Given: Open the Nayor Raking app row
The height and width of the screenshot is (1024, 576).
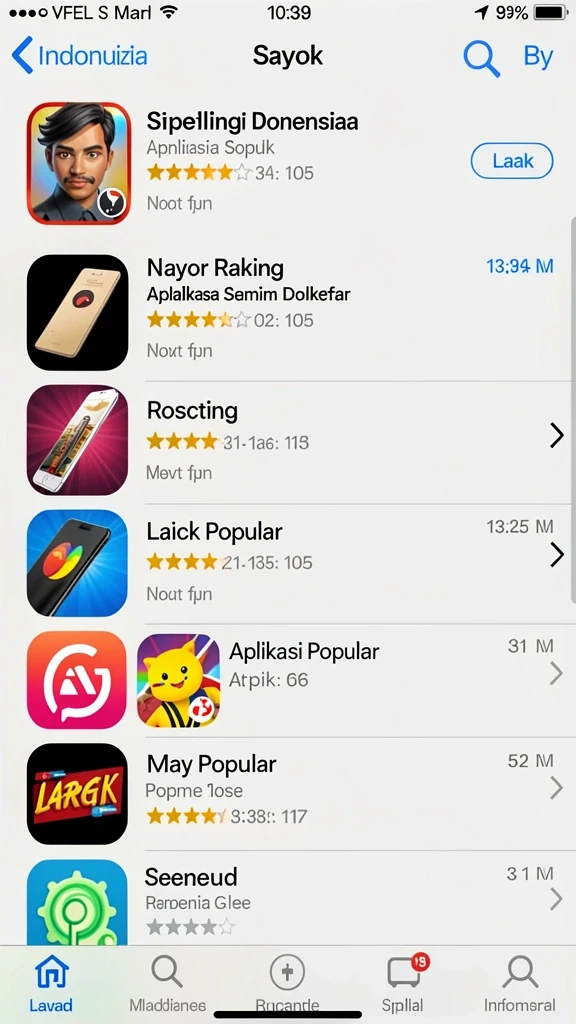Looking at the screenshot, I should coord(288,312).
